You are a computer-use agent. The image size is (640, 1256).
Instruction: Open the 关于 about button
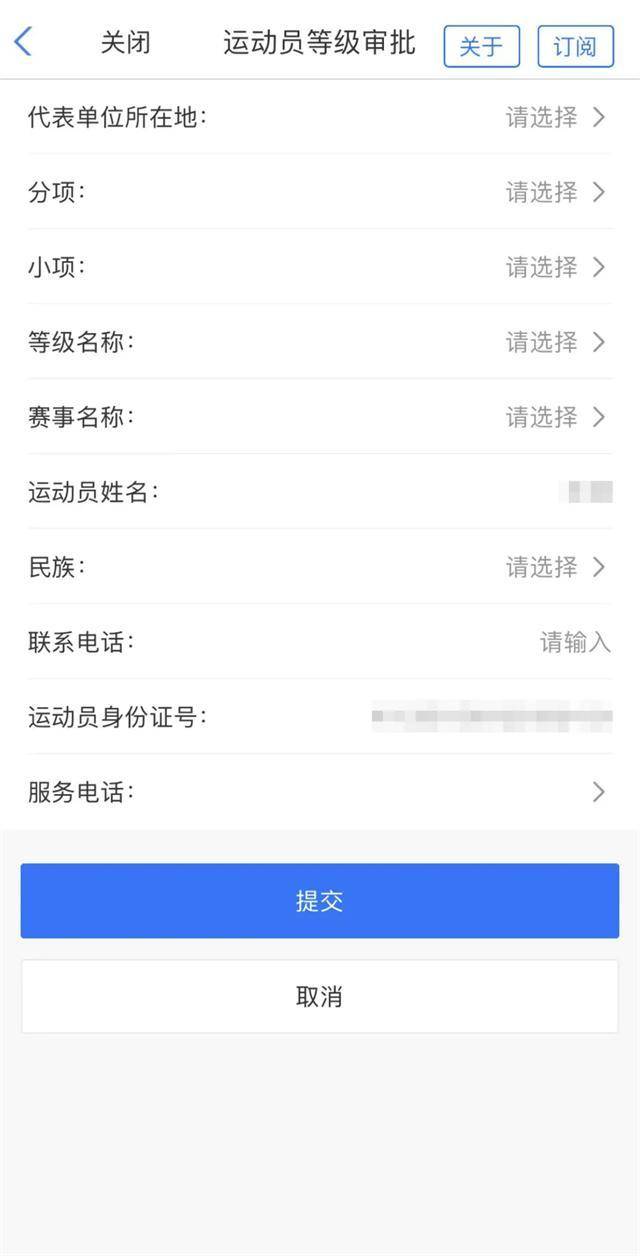481,46
